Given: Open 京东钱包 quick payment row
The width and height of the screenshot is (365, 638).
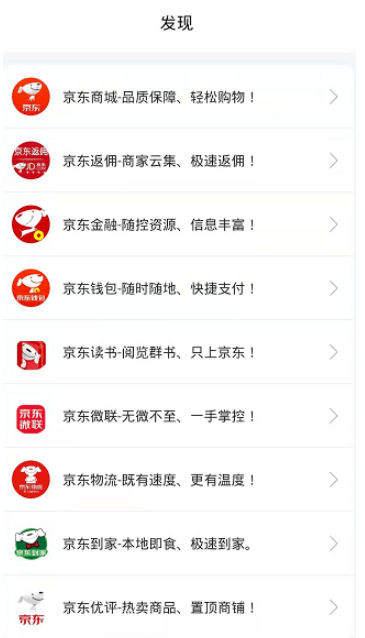Looking at the screenshot, I should click(x=178, y=288).
